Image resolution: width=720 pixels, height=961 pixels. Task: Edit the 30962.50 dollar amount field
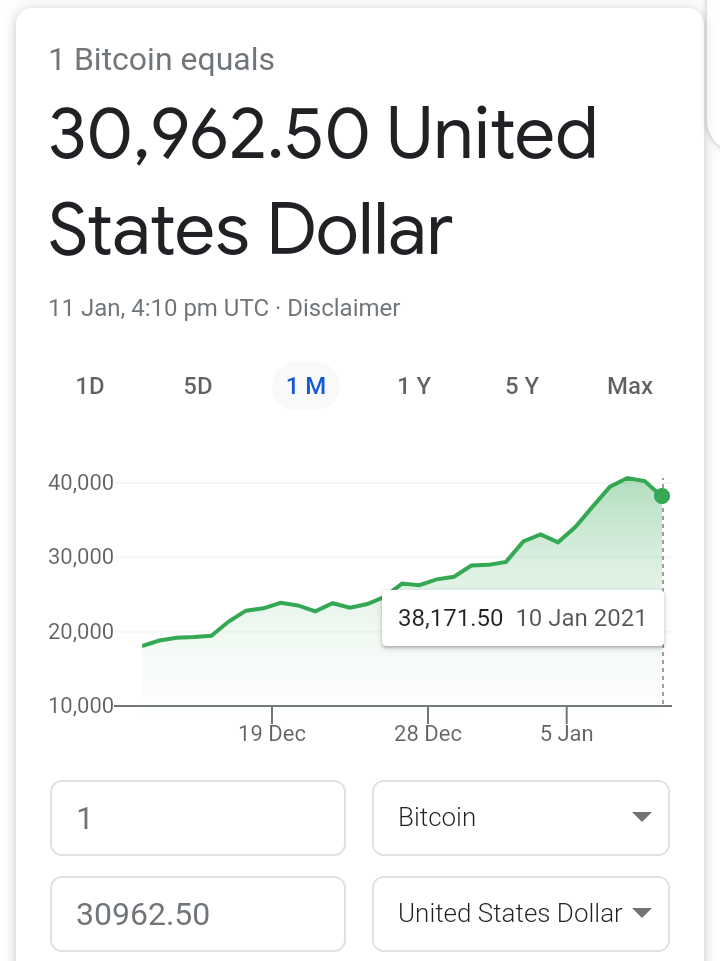(x=198, y=913)
